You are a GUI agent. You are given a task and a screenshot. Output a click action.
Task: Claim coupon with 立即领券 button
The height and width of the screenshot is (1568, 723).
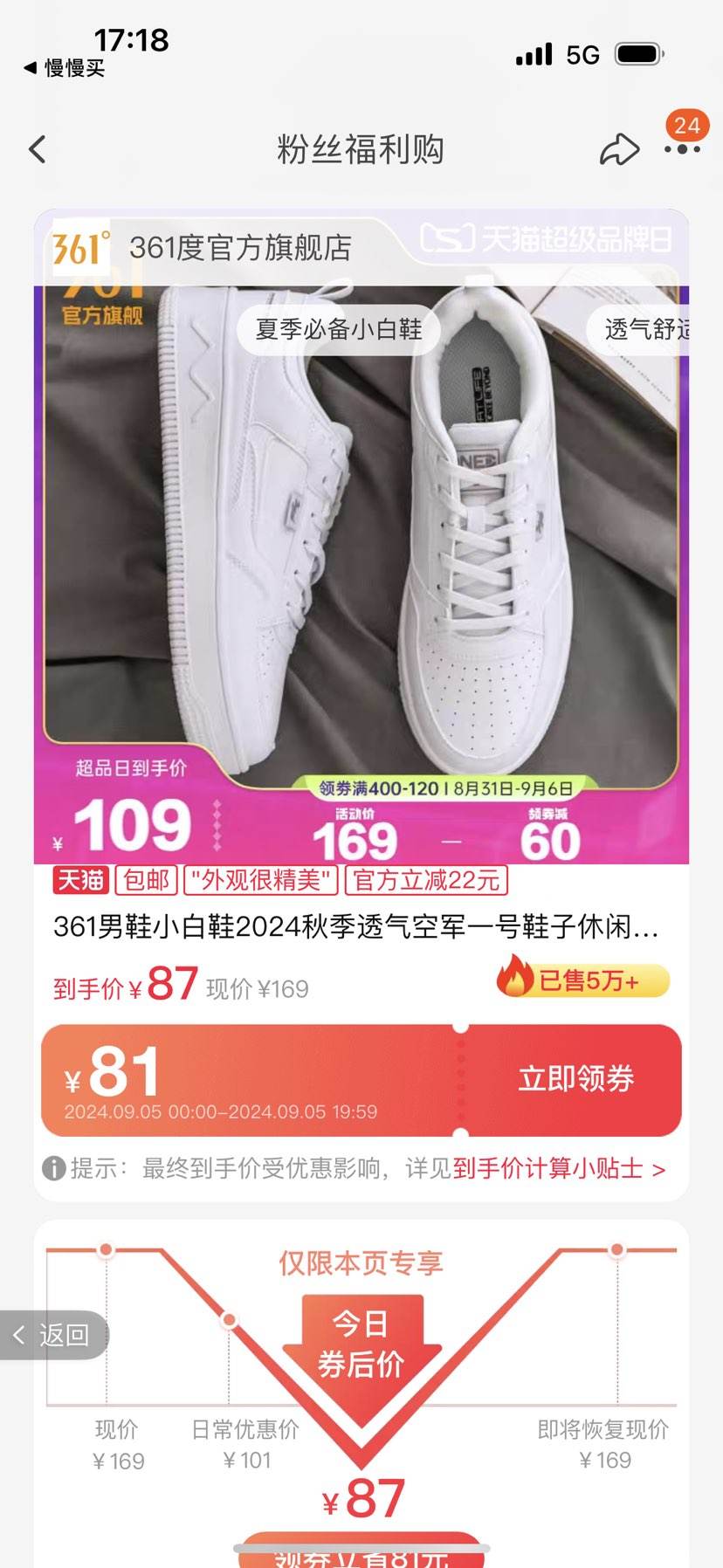pos(575,1080)
